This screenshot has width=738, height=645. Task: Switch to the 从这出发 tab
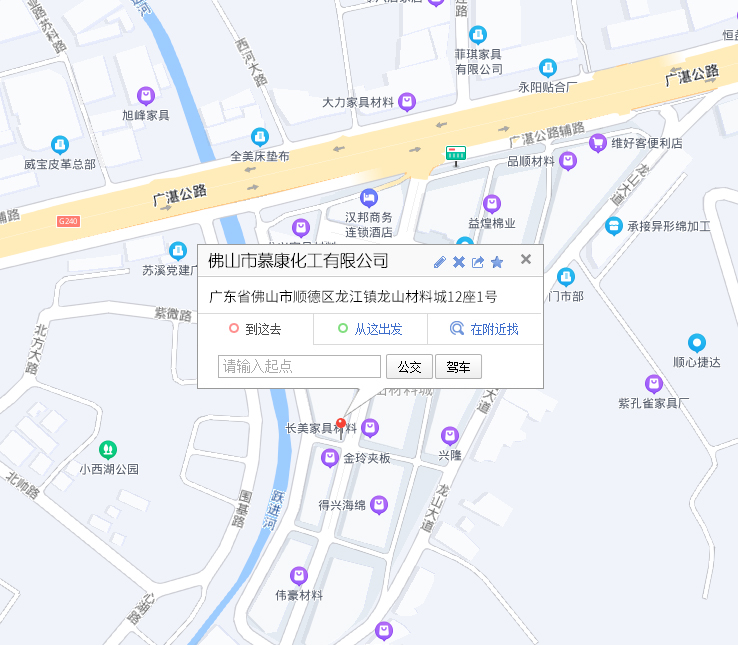tap(370, 328)
